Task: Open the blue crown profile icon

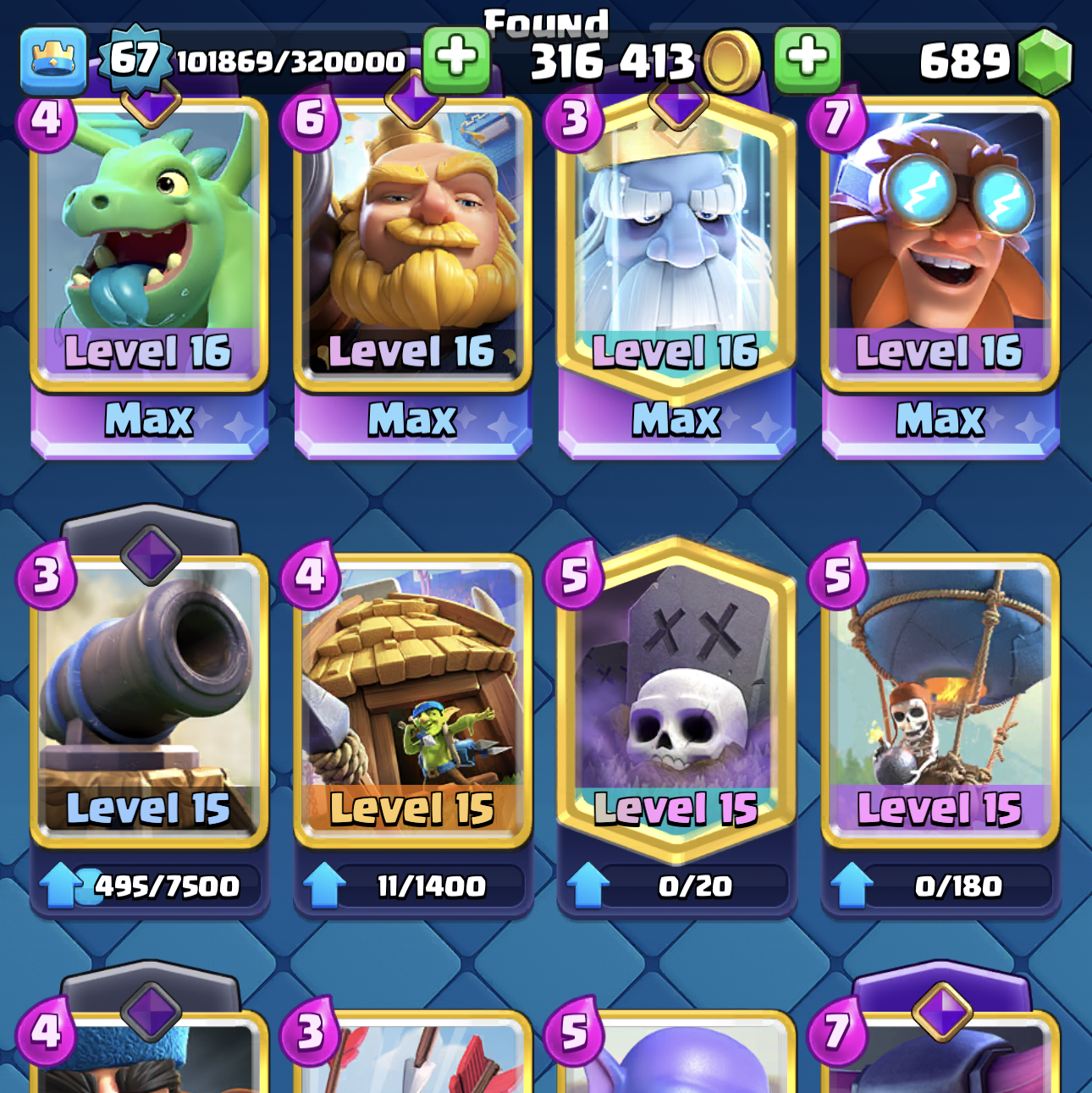Action: (x=53, y=60)
